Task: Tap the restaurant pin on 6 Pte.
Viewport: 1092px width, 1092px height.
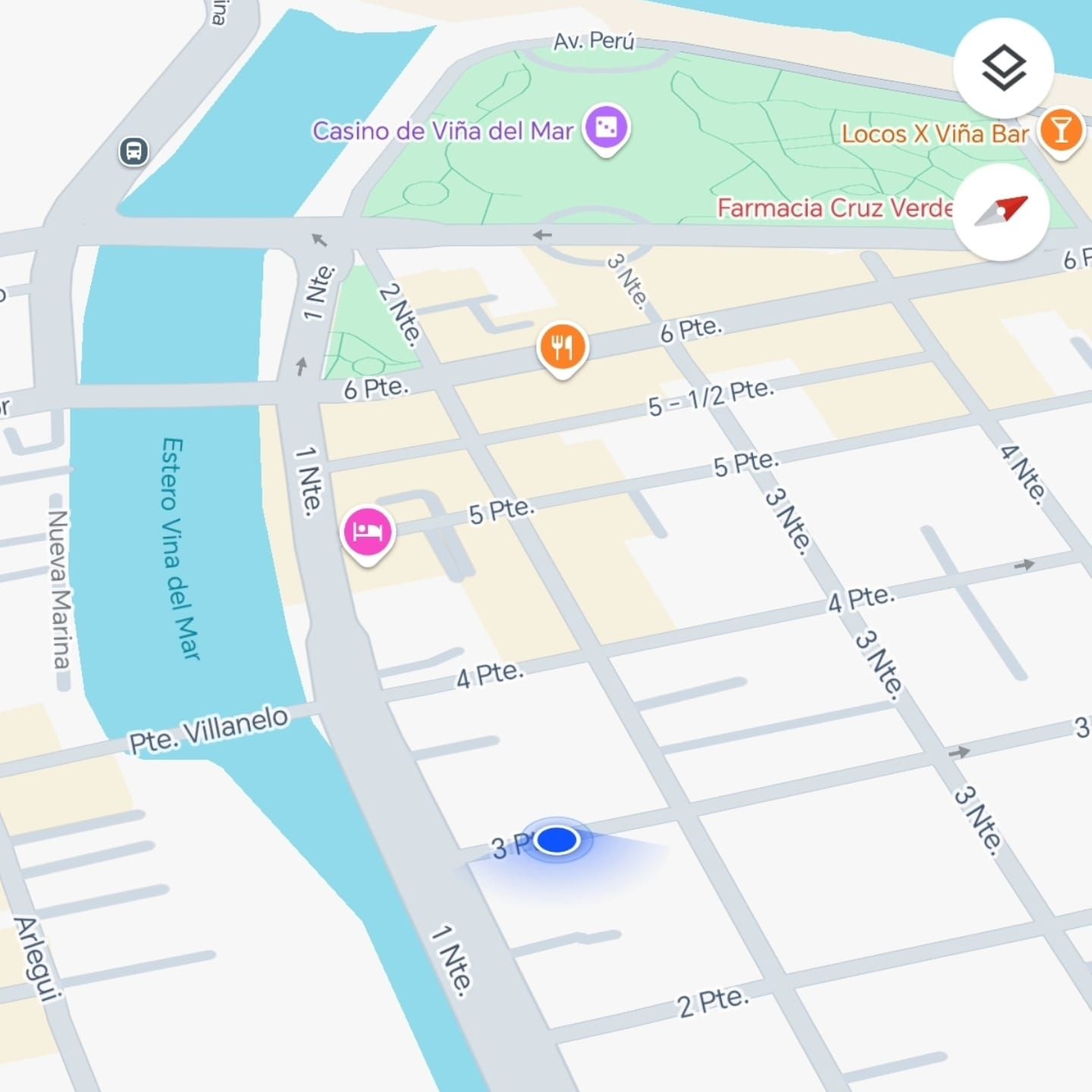Action: click(562, 347)
